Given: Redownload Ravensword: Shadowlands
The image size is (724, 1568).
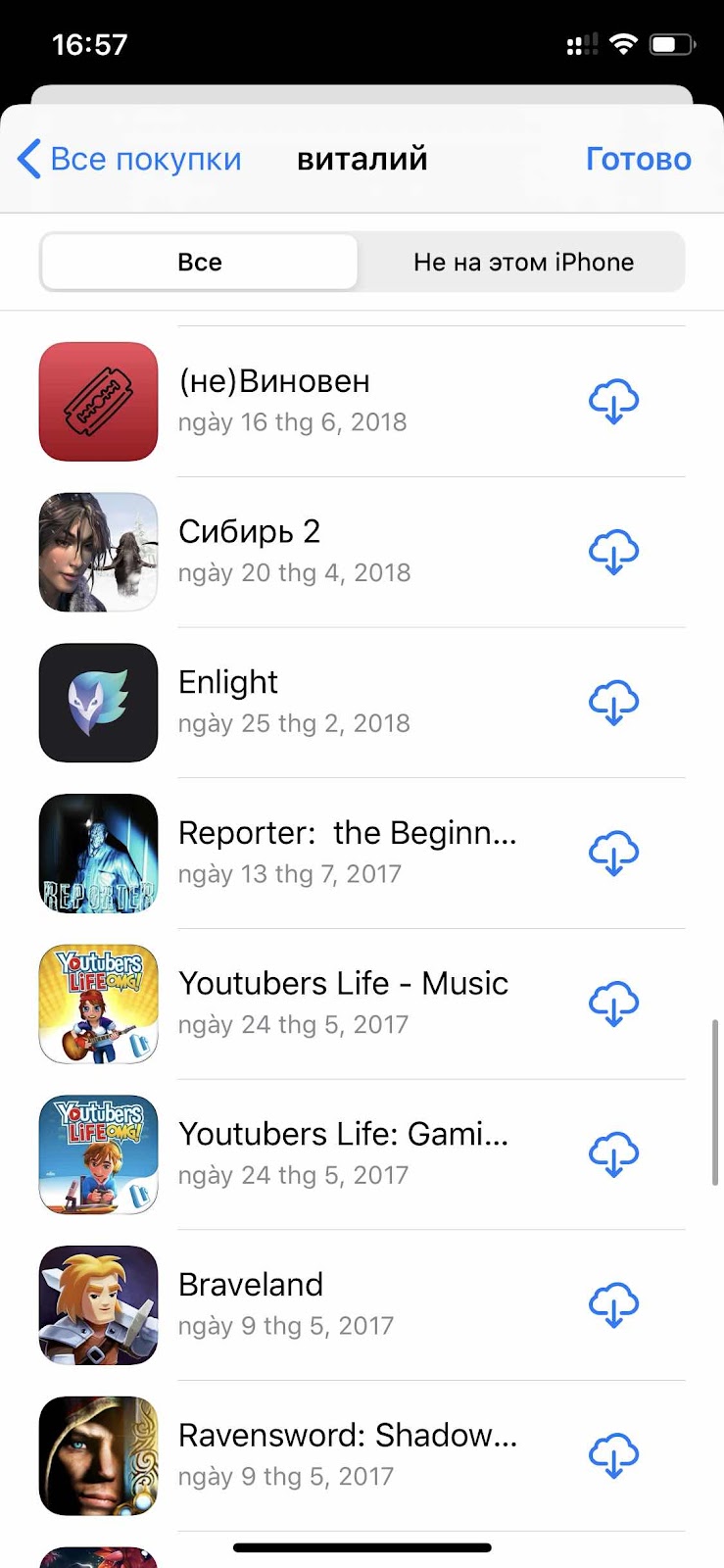Looking at the screenshot, I should click(613, 1456).
